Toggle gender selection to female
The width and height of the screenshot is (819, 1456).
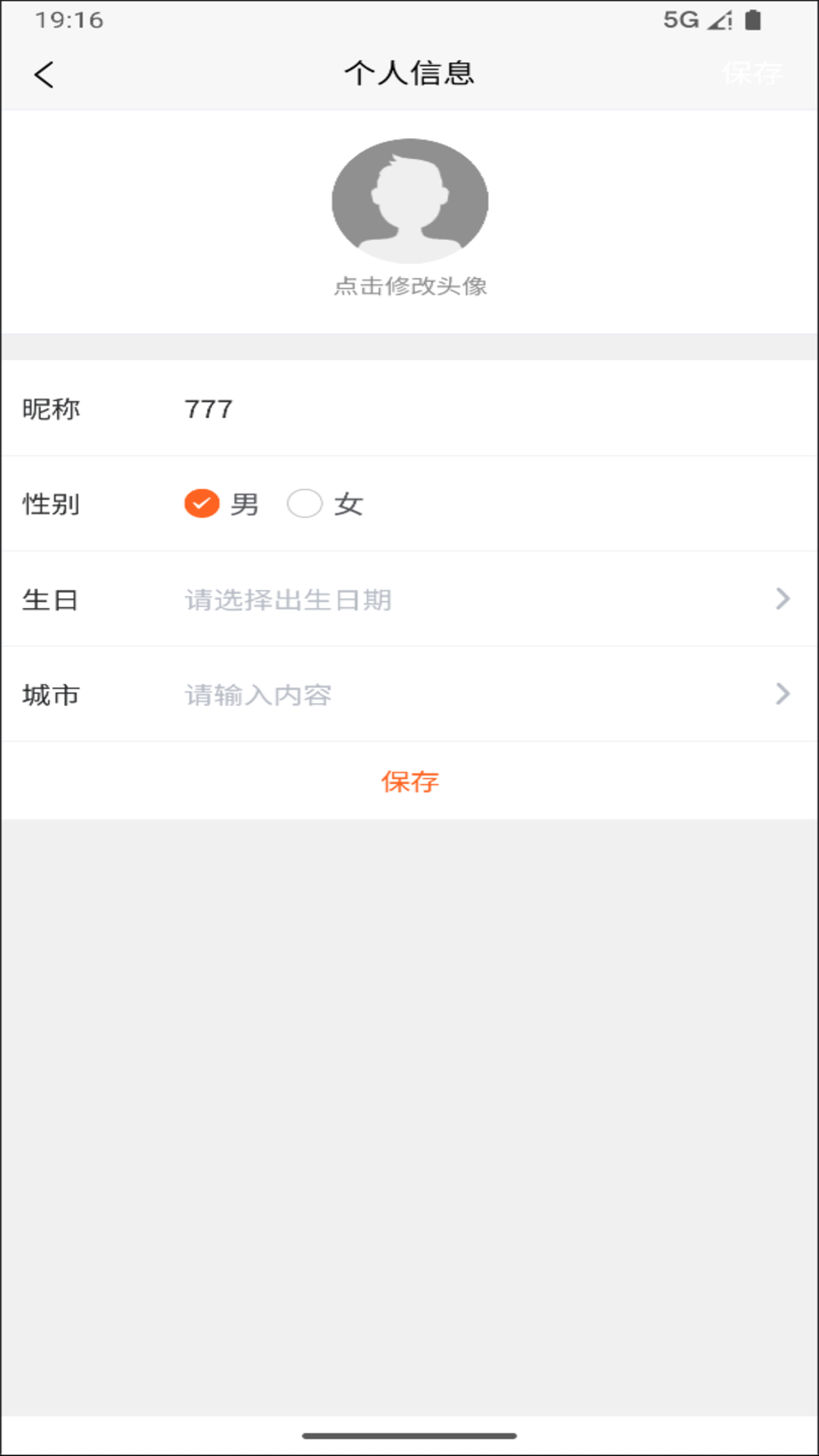pos(306,503)
